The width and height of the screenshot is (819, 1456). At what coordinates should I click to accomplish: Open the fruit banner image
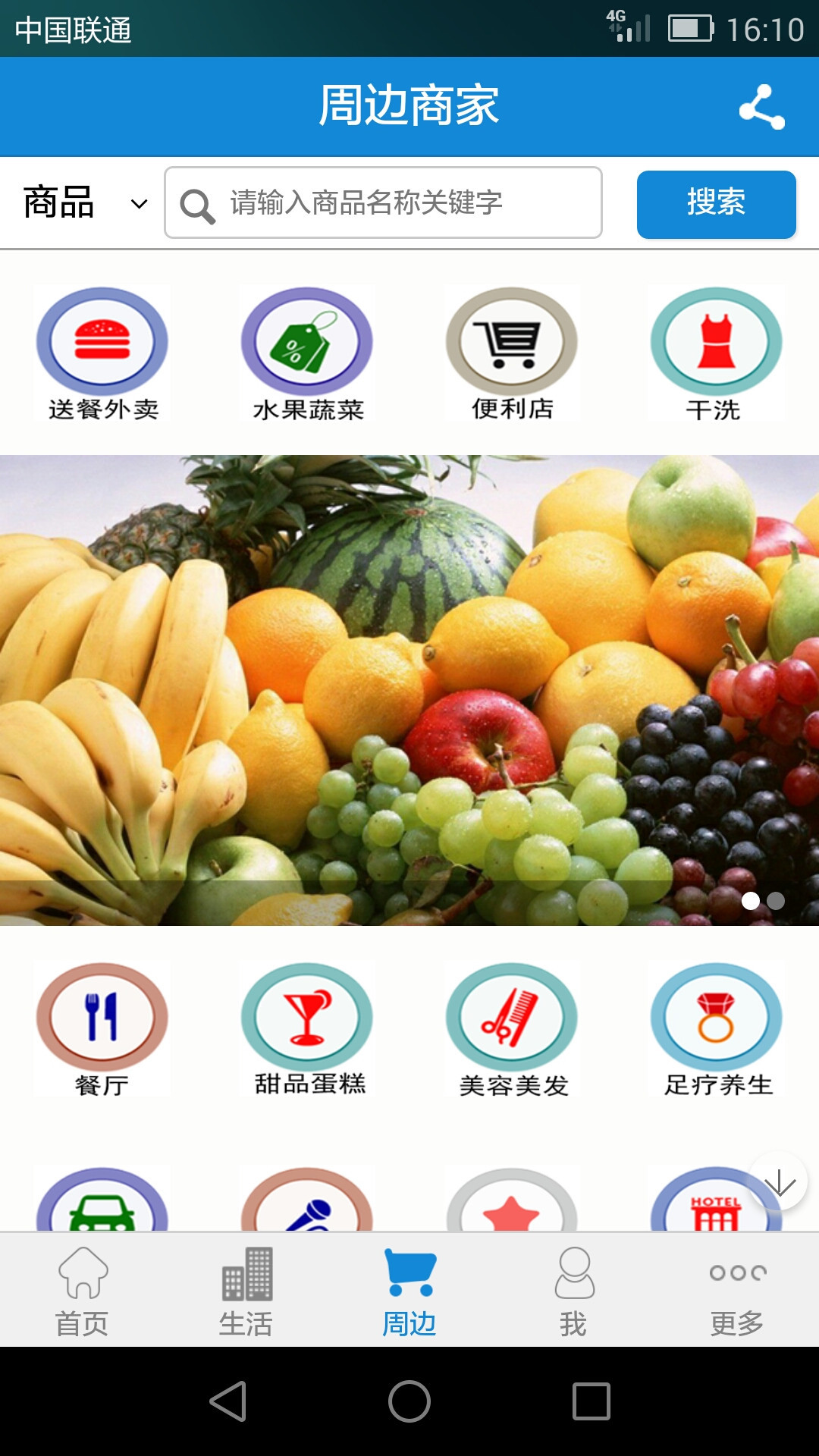tap(409, 690)
